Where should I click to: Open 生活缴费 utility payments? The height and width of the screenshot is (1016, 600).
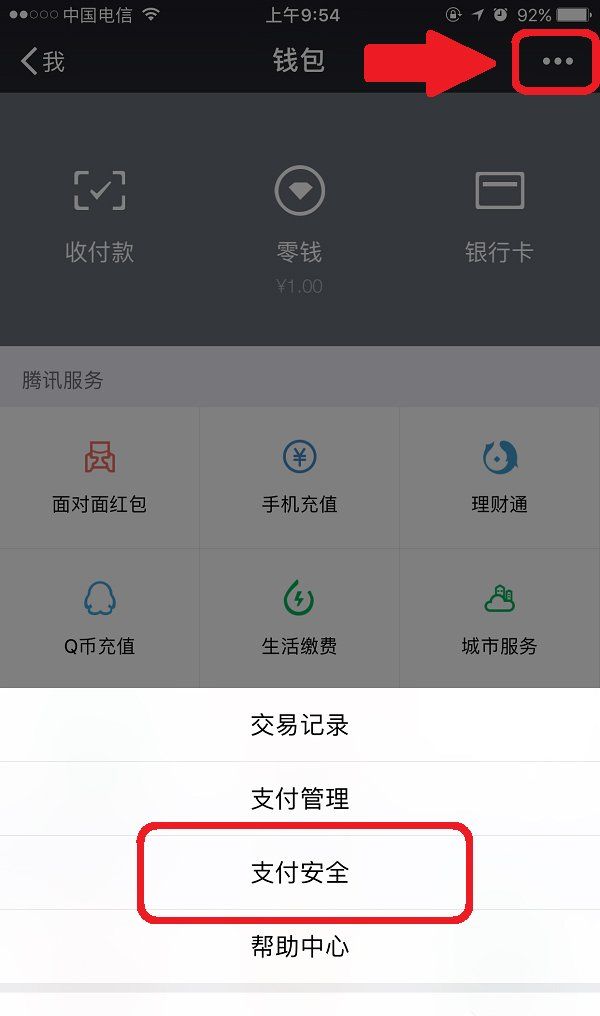point(300,618)
